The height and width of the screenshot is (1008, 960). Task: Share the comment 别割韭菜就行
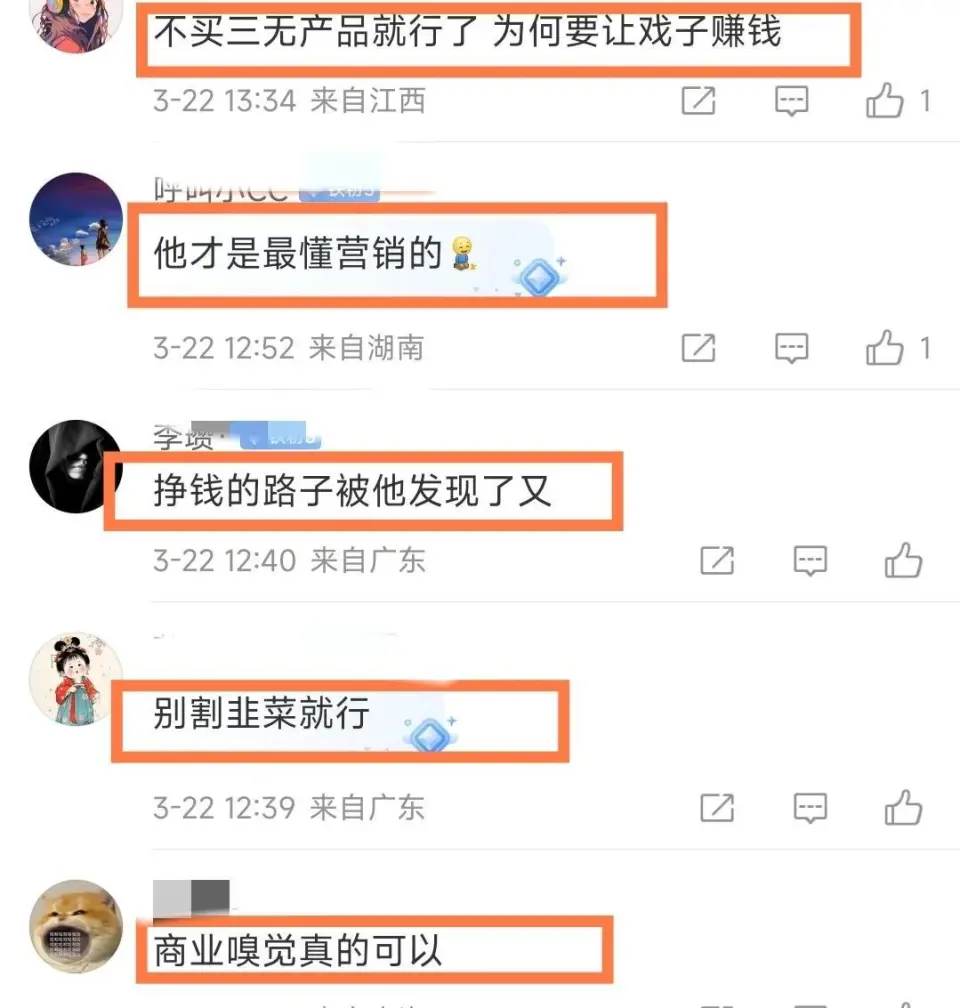point(717,807)
